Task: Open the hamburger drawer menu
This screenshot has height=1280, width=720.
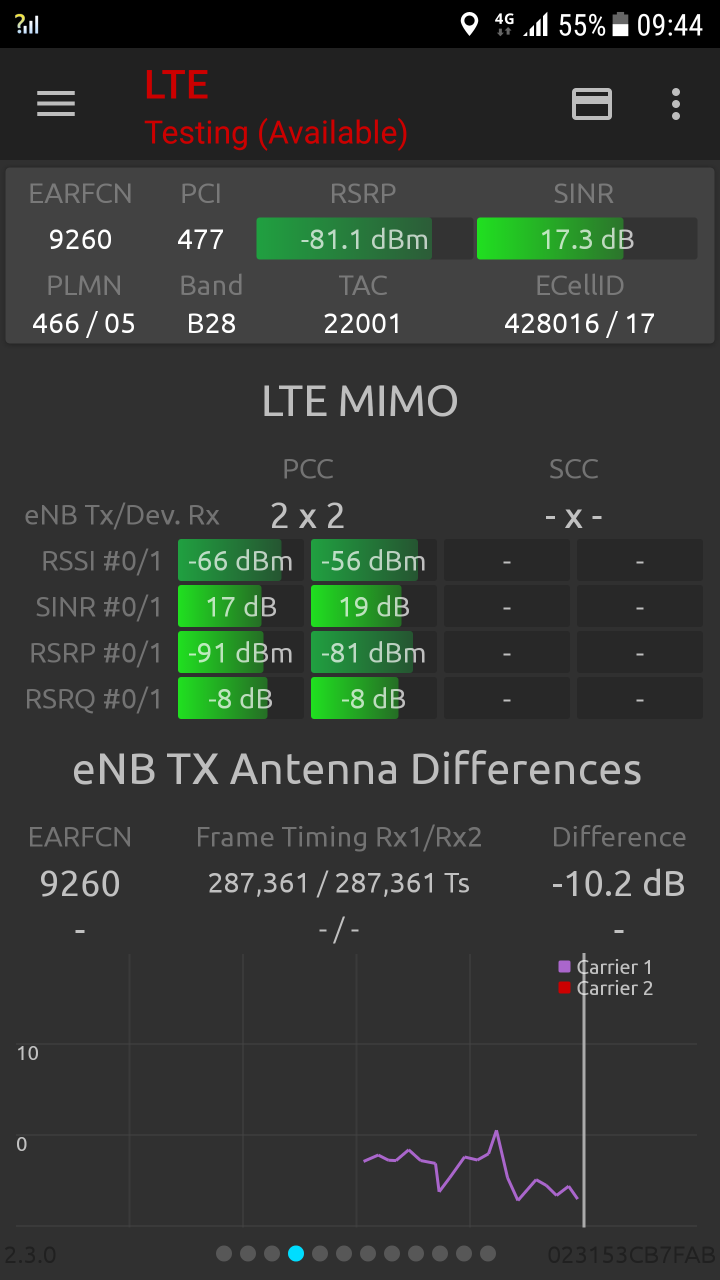Action: (x=56, y=104)
